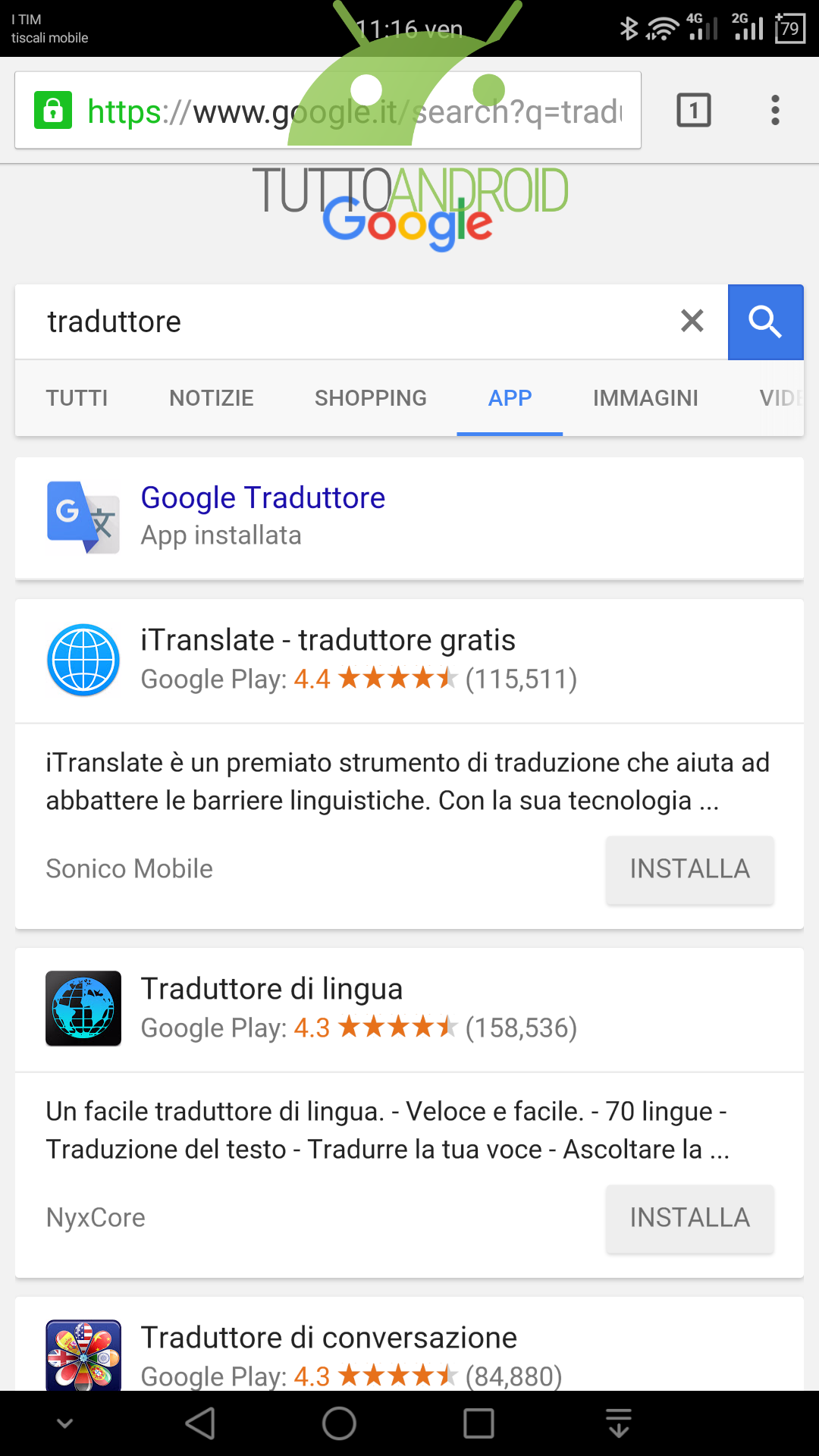
Task: Clear the search query text
Action: pos(692,322)
